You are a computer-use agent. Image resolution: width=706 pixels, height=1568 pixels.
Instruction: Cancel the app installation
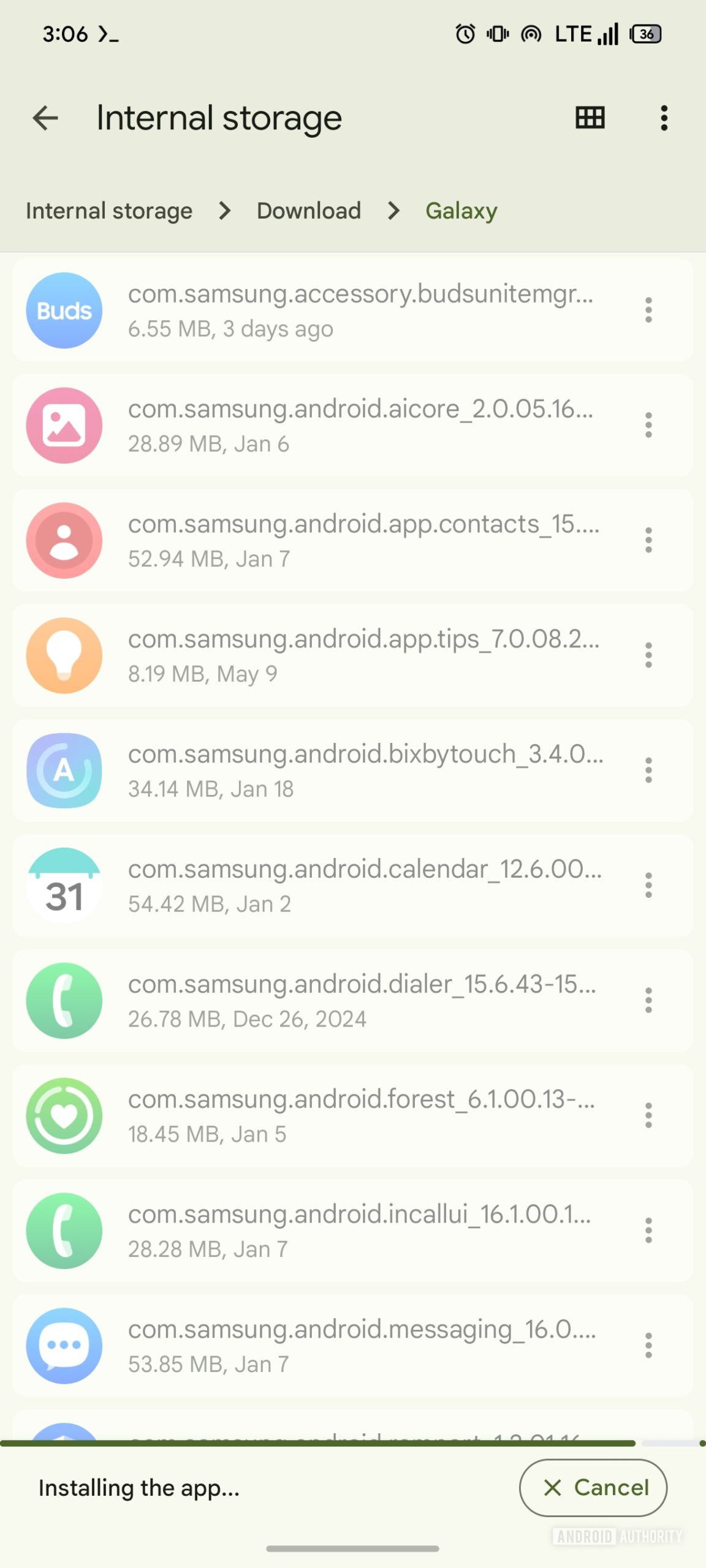pyautogui.click(x=593, y=1487)
